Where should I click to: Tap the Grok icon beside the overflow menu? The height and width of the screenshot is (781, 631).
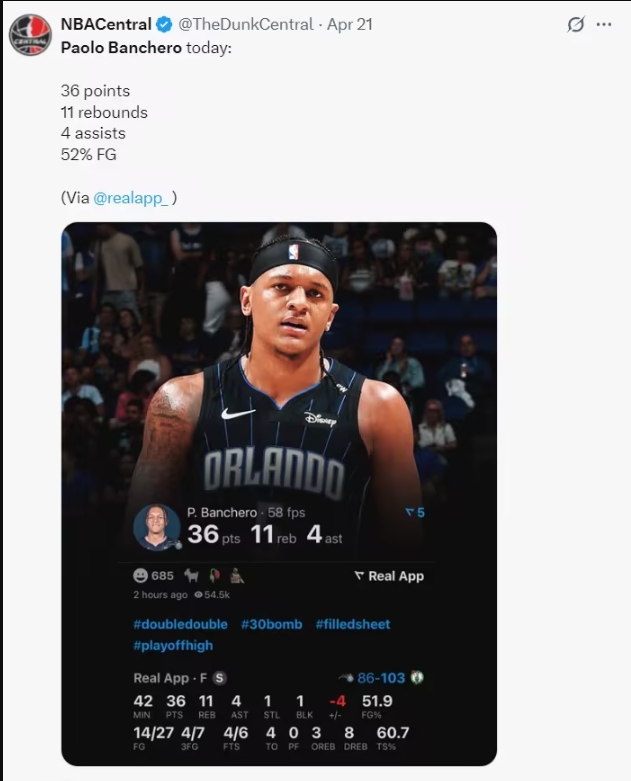(575, 24)
